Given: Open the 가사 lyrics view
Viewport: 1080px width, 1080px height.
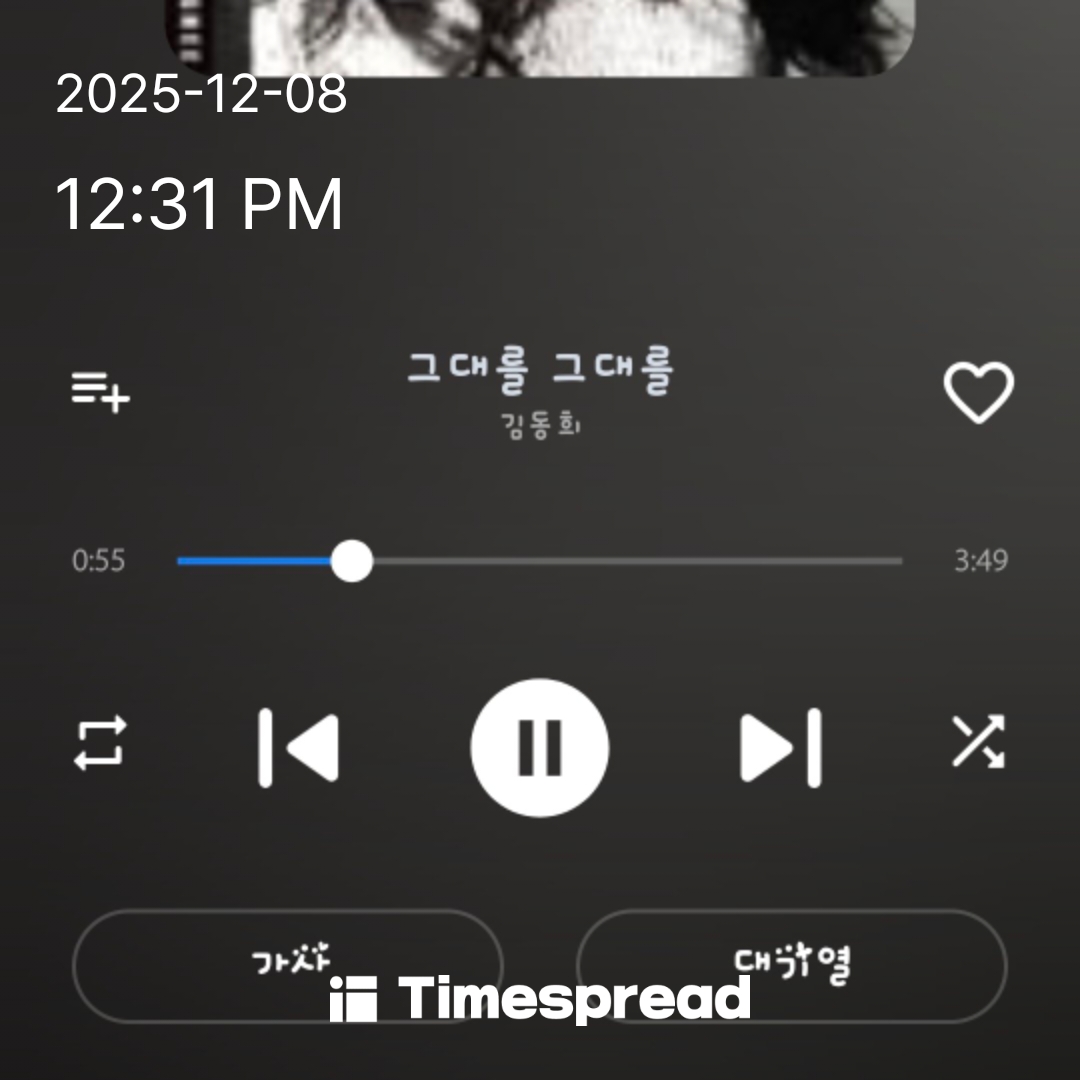Looking at the screenshot, I should click(x=288, y=965).
